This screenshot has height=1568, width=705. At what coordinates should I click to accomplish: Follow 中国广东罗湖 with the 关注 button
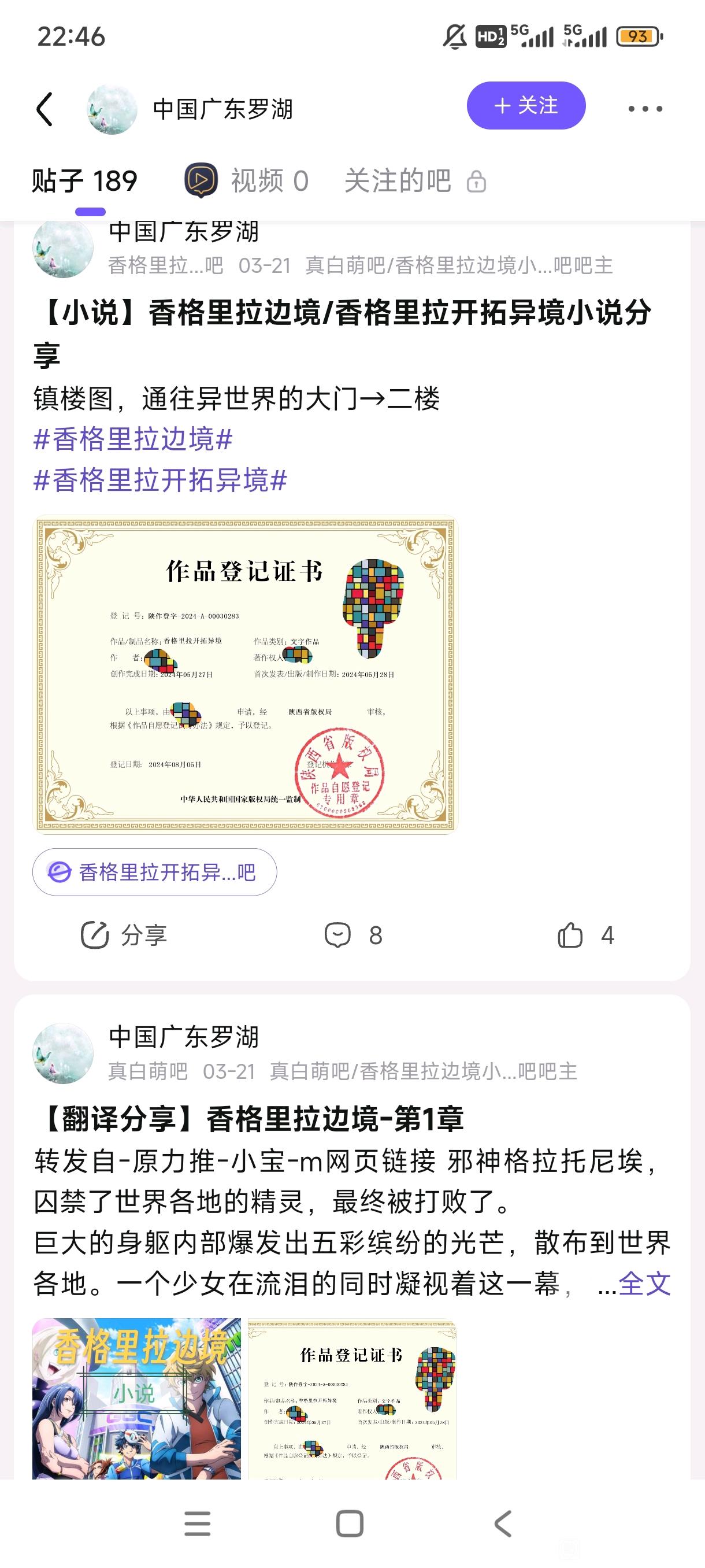tap(526, 105)
